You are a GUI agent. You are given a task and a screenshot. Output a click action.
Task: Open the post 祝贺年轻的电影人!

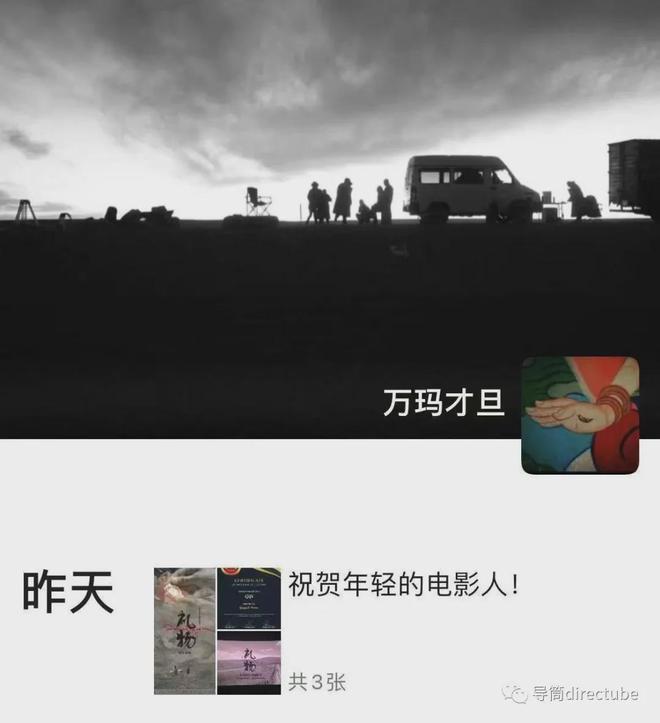point(404,584)
